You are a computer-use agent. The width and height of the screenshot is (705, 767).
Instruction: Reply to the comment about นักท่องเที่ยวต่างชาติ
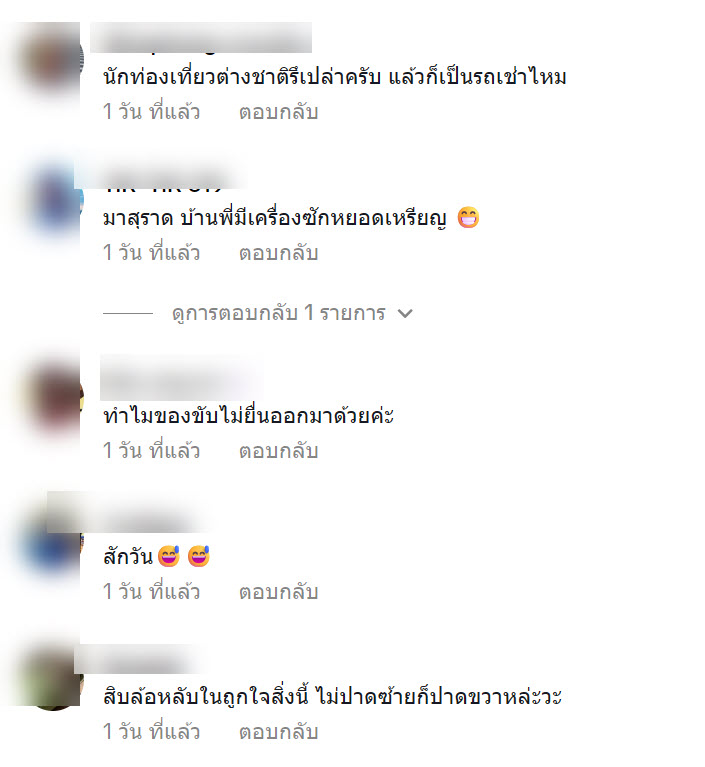pos(278,112)
